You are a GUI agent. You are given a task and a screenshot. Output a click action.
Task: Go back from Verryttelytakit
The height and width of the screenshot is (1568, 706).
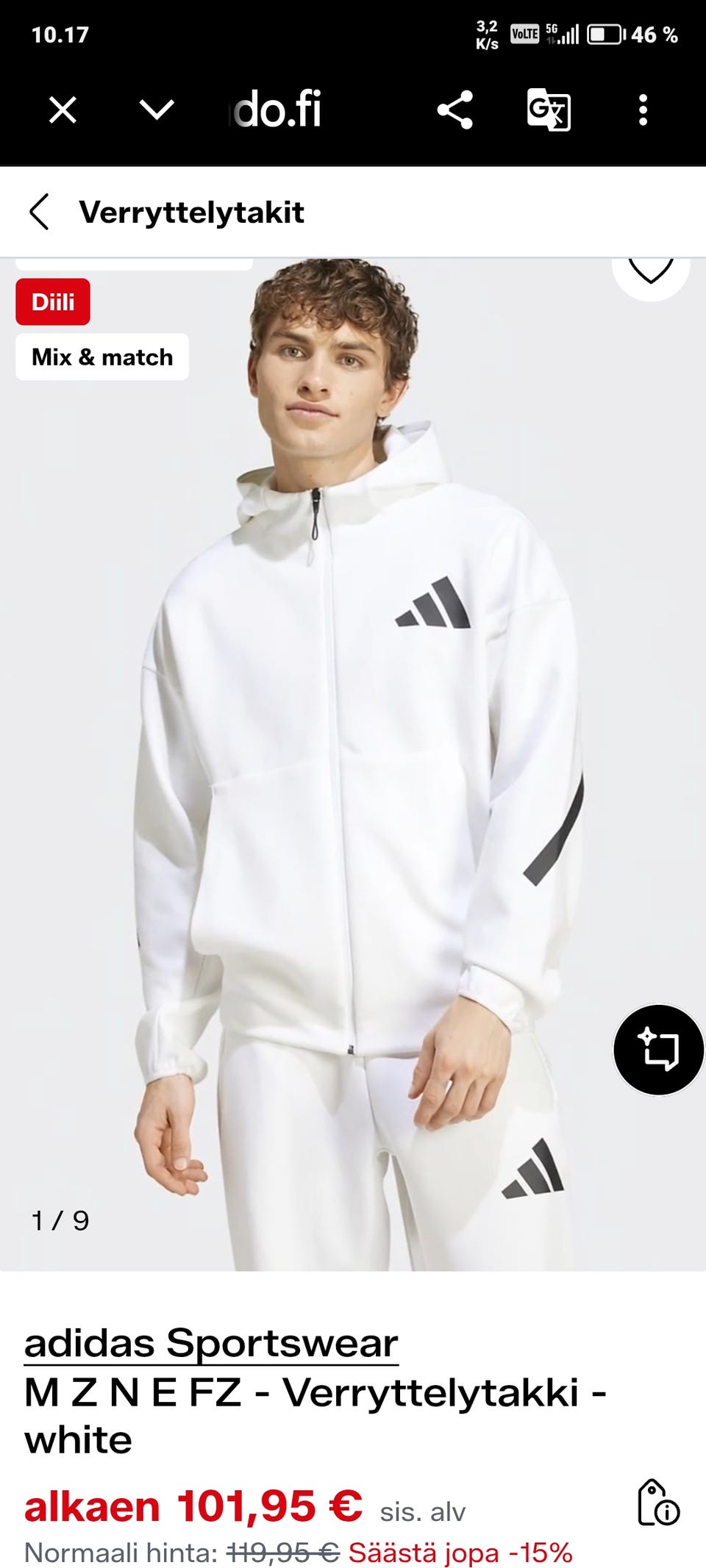[x=39, y=212]
